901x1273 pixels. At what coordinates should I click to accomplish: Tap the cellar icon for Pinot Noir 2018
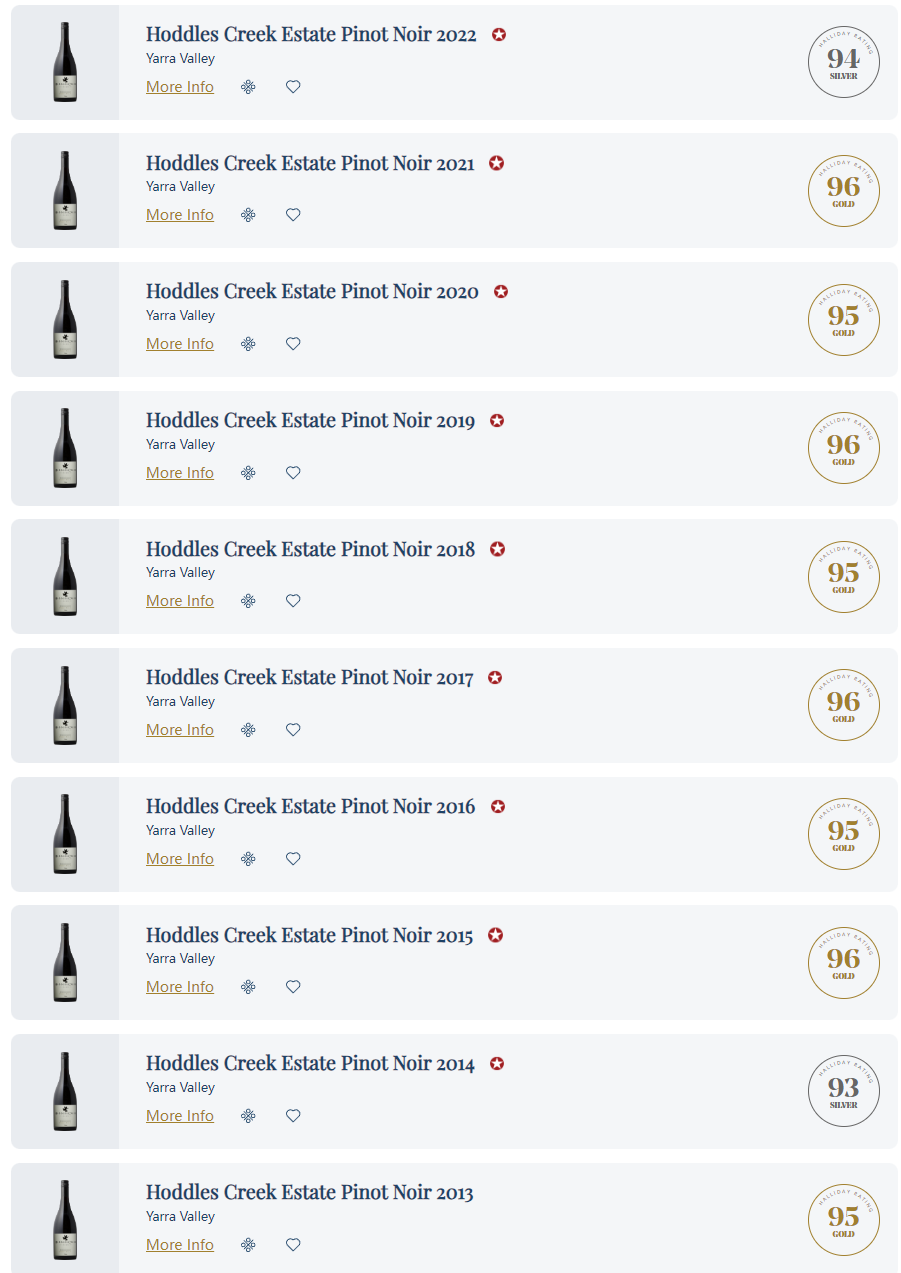248,601
